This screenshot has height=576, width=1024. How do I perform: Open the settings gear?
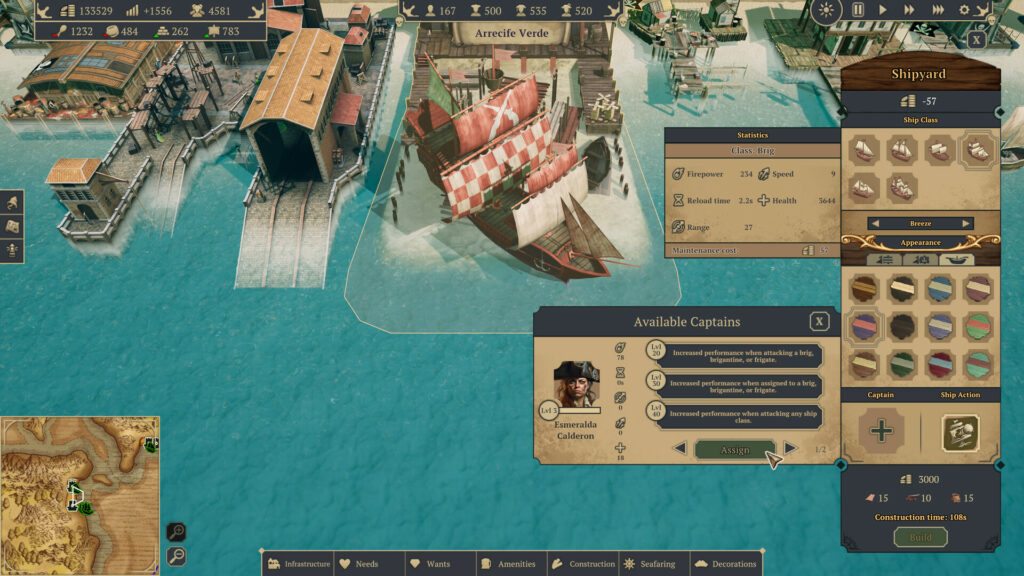pos(965,10)
